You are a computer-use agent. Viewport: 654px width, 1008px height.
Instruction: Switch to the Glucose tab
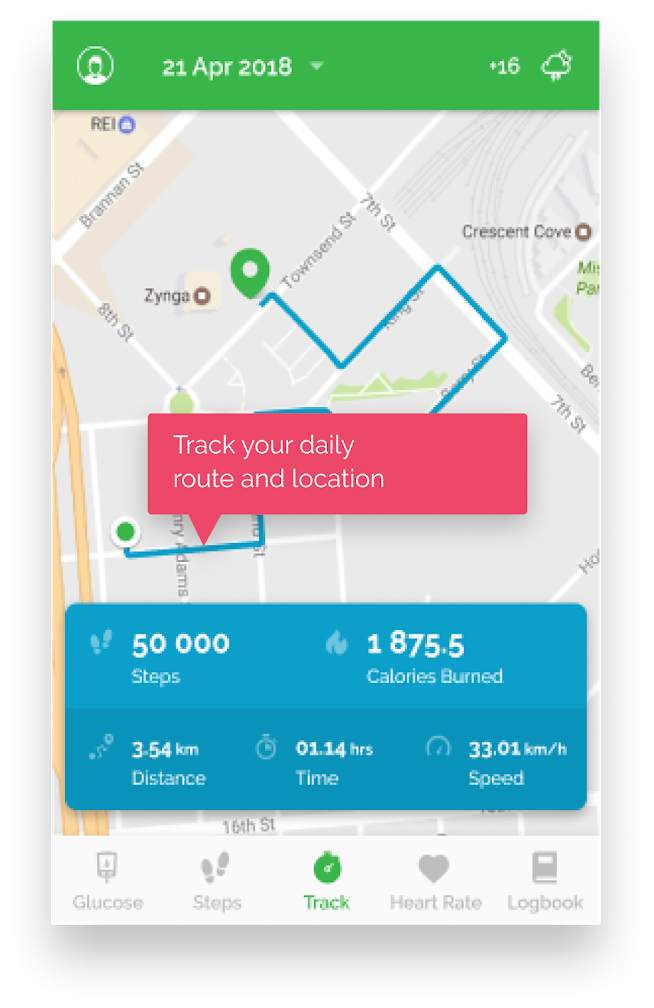107,881
